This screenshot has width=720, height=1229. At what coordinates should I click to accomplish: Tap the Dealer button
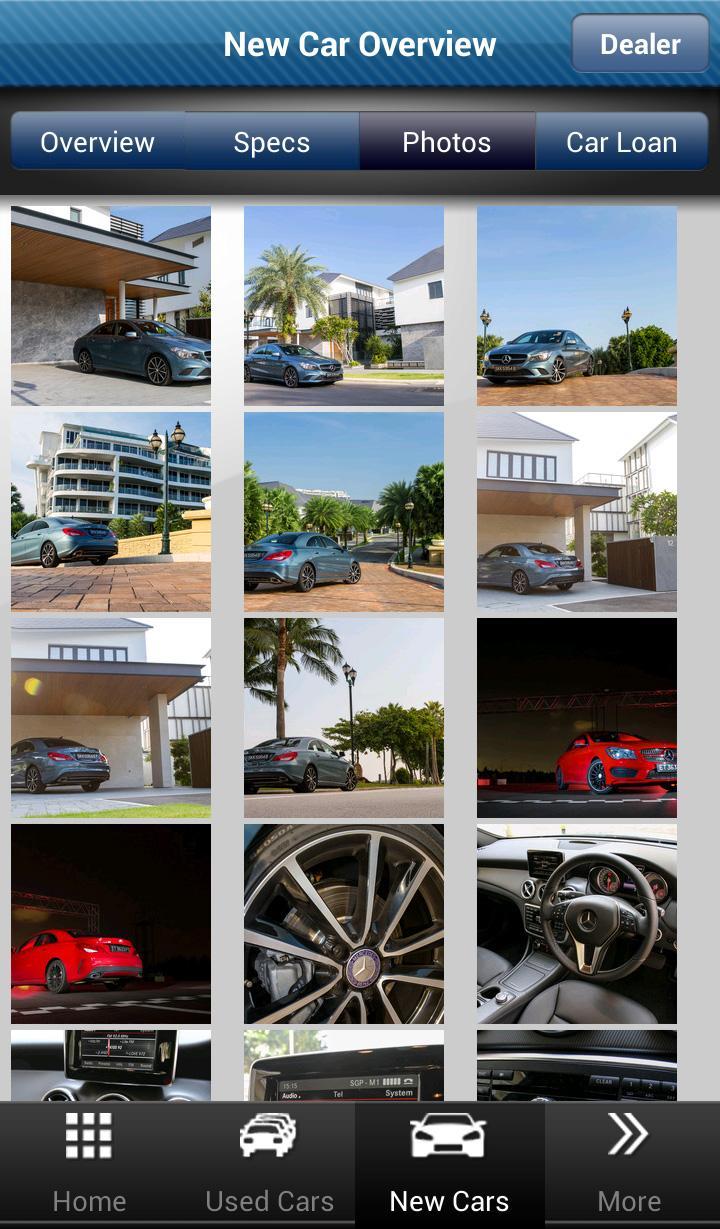click(x=640, y=44)
